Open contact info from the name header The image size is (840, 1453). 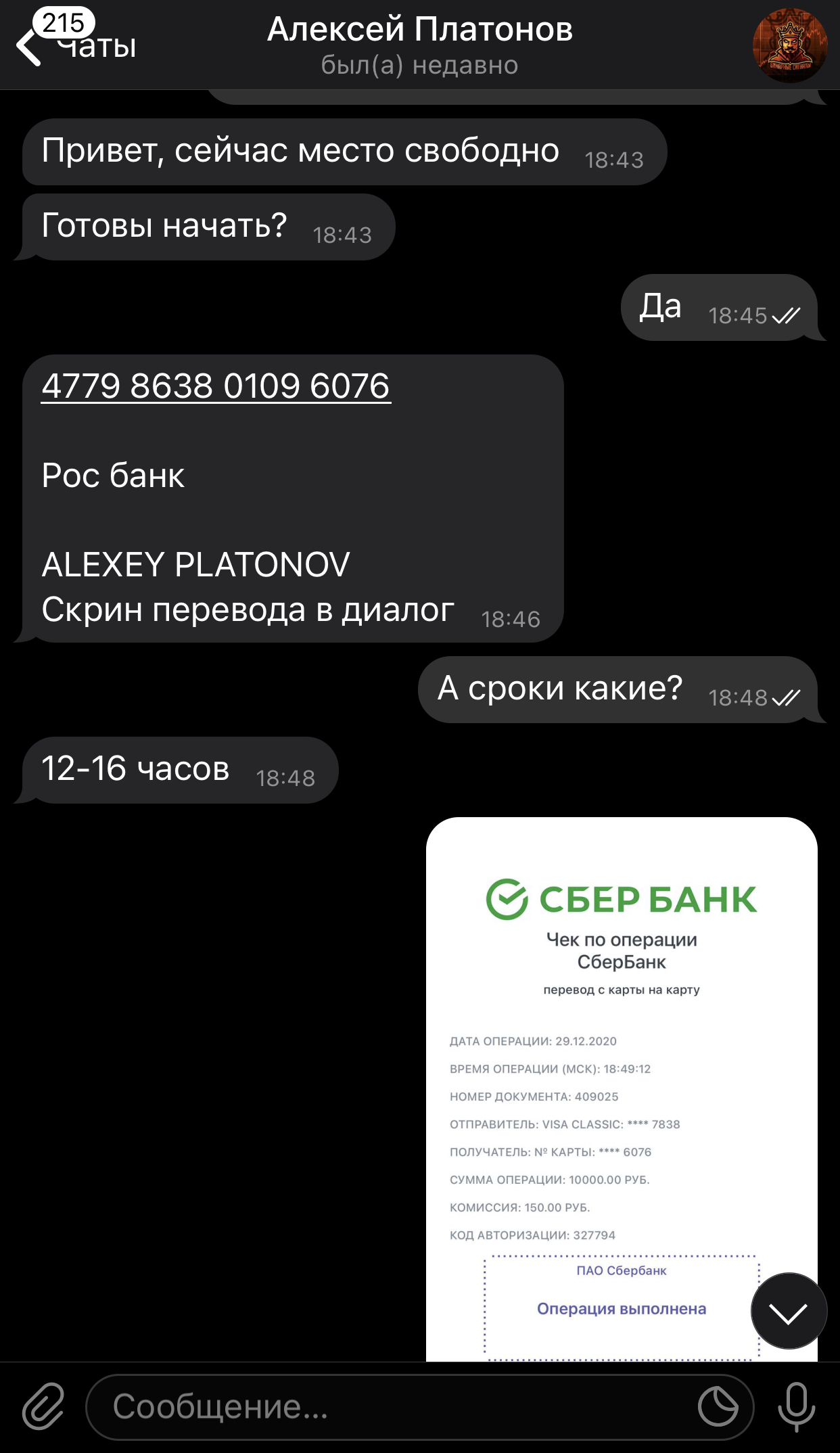click(x=419, y=45)
